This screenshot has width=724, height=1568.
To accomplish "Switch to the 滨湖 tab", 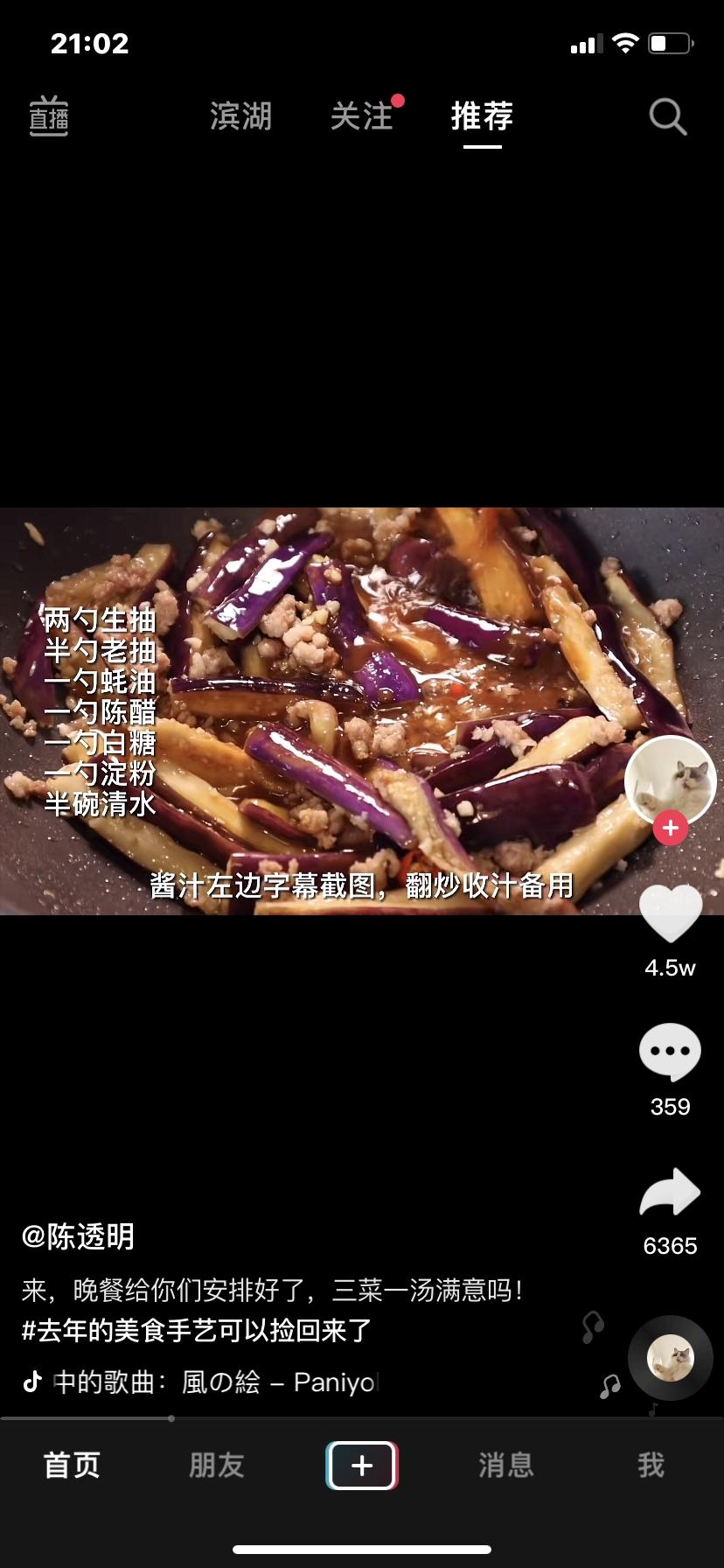I will [240, 116].
